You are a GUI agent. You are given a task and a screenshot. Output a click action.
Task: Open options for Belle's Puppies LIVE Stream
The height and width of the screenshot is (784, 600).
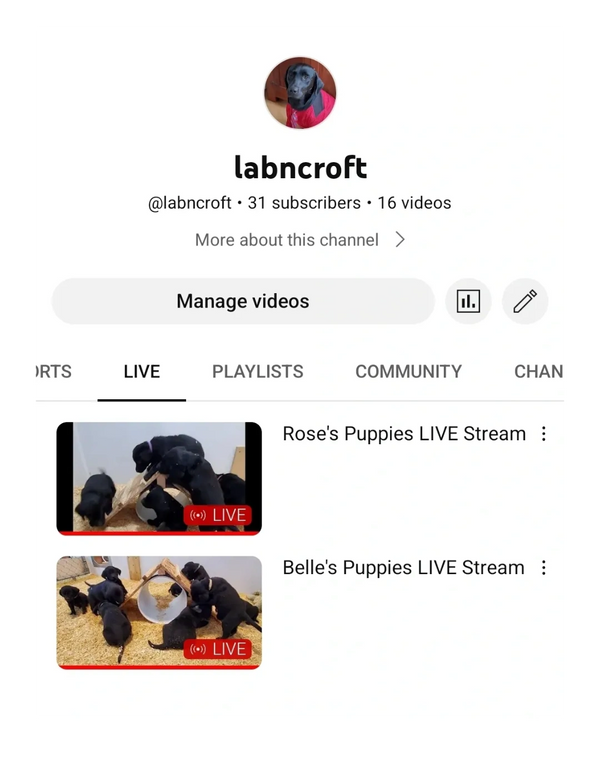pos(544,568)
